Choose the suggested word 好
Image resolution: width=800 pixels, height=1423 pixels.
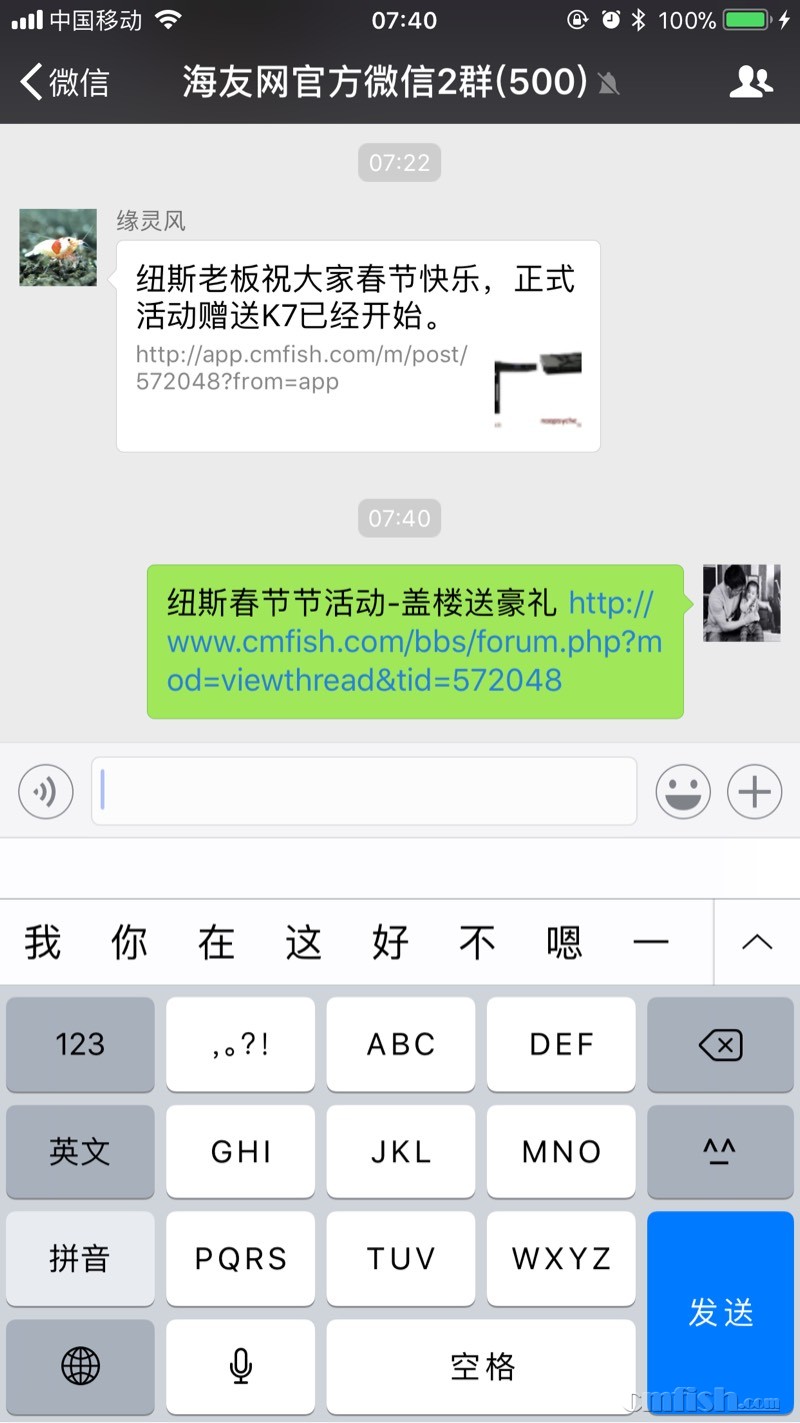pyautogui.click(x=390, y=942)
